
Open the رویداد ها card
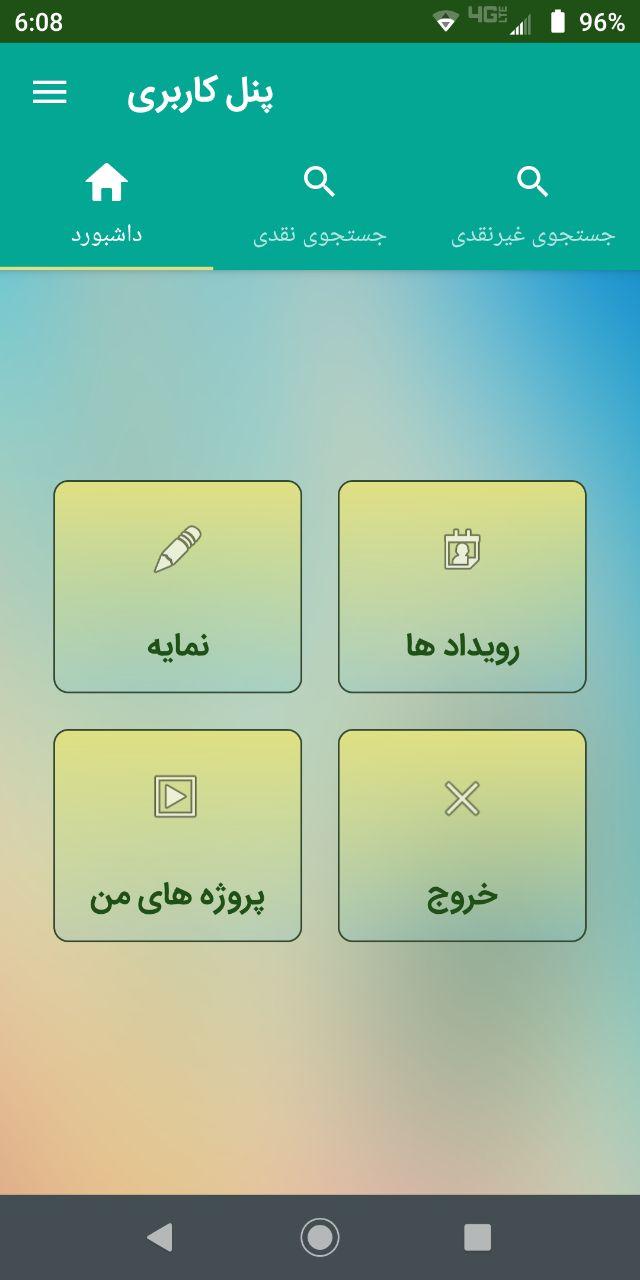click(462, 587)
